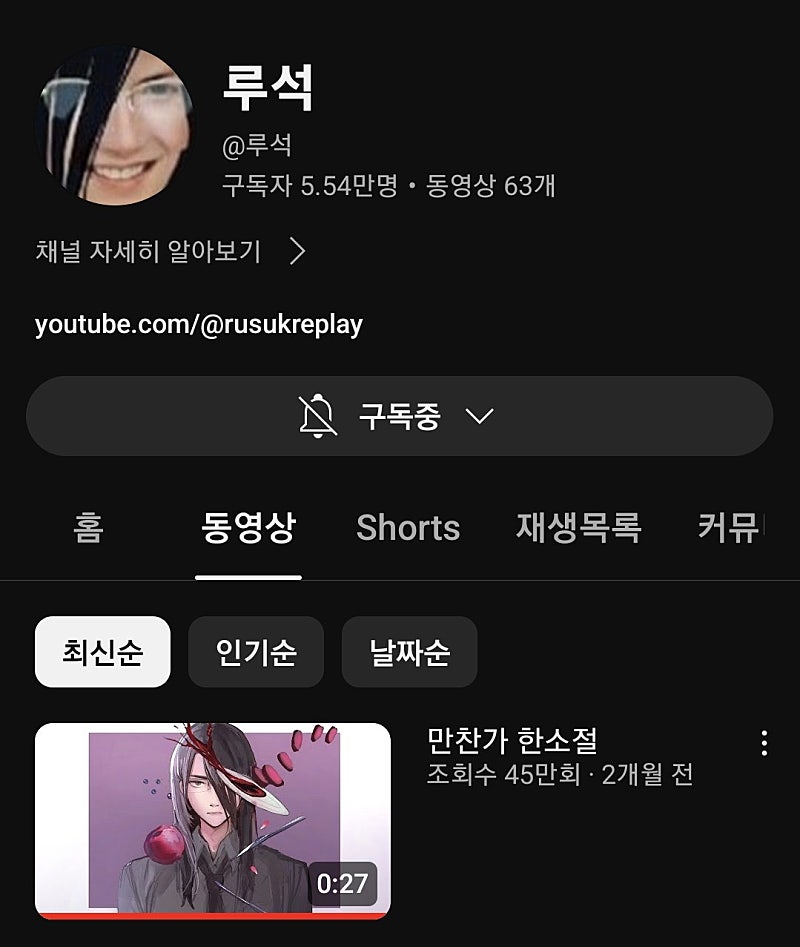
Task: Open the 구독중 subscription dropdown
Action: [x=399, y=416]
